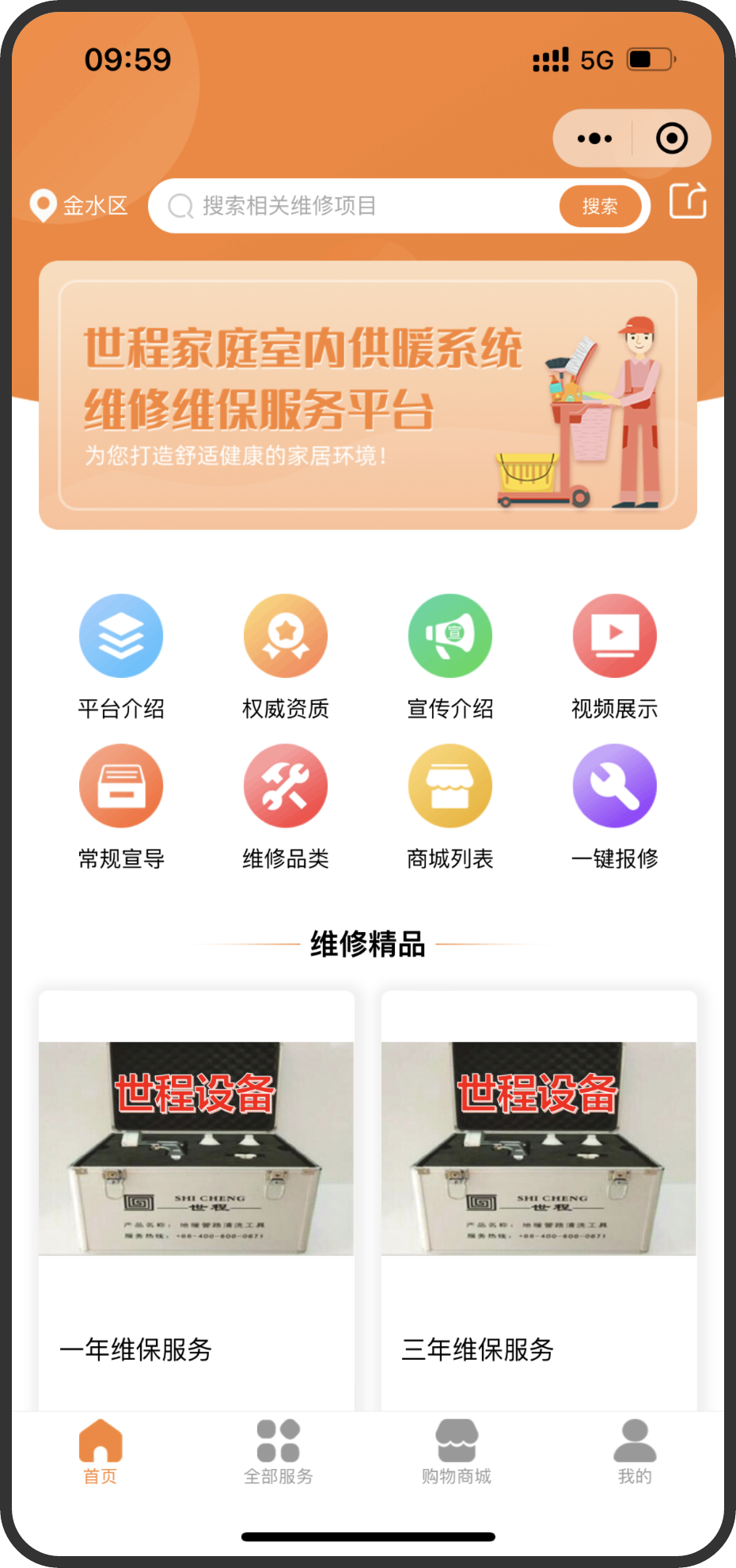Viewport: 736px width, 1568px height.
Task: Browse 维修品类
Action: [285, 805]
